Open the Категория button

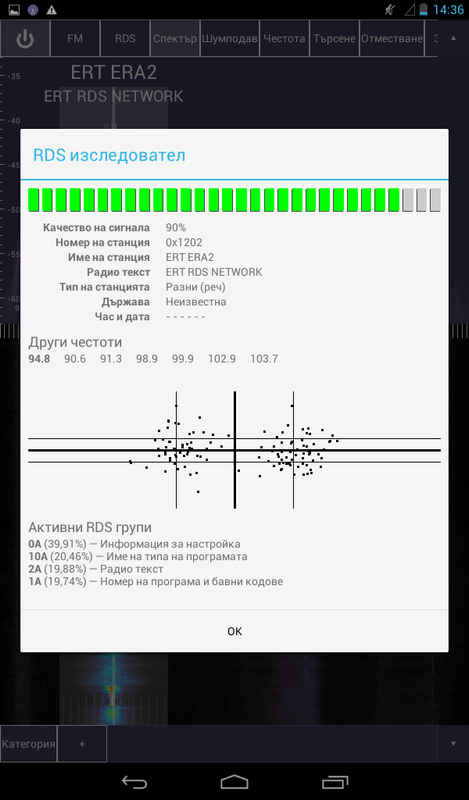(x=29, y=744)
